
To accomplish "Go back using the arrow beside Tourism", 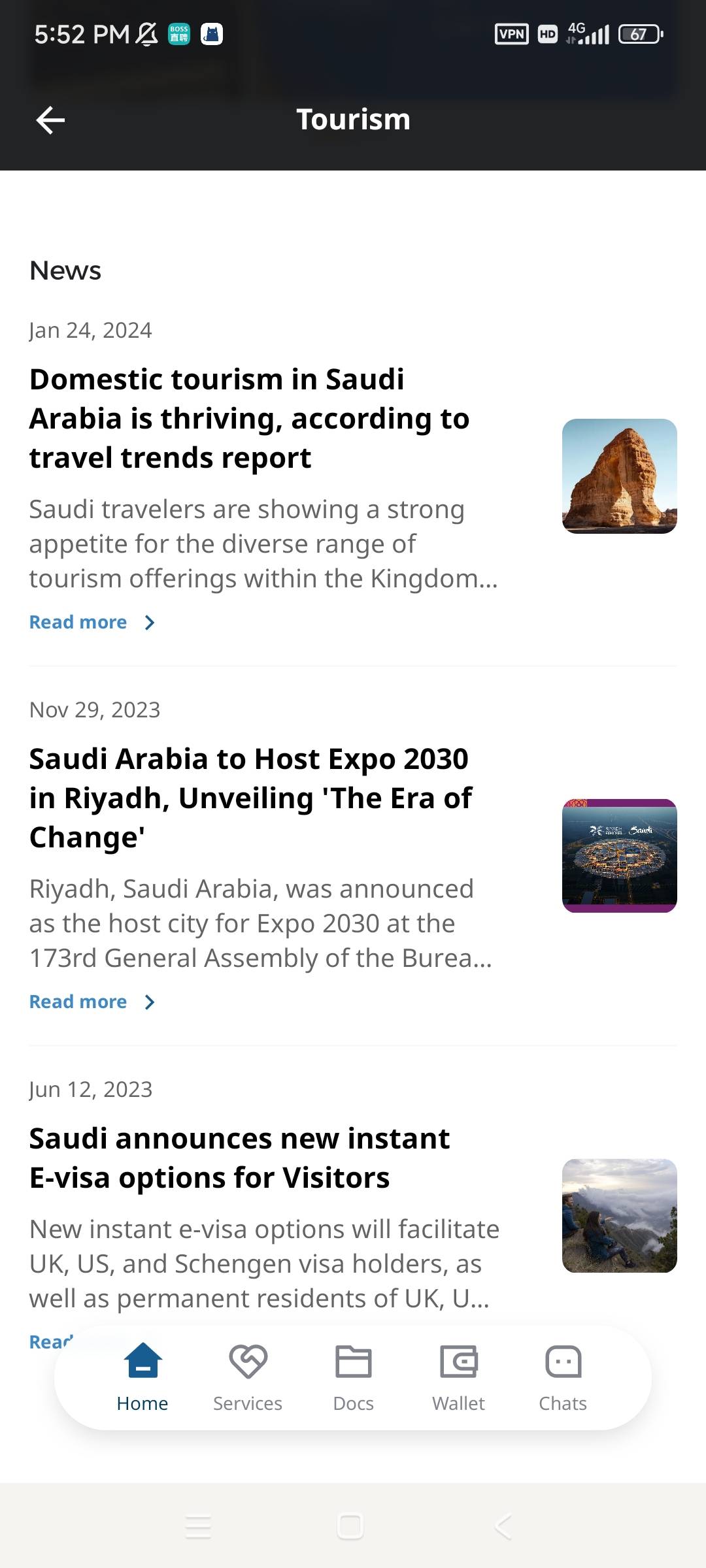I will 50,120.
